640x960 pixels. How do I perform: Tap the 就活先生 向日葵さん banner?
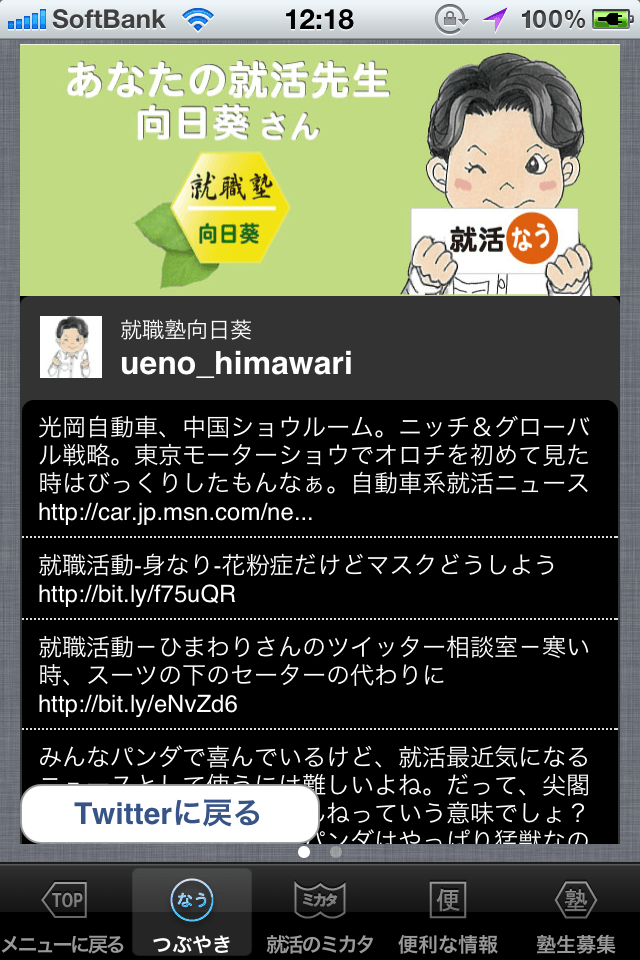(x=319, y=170)
